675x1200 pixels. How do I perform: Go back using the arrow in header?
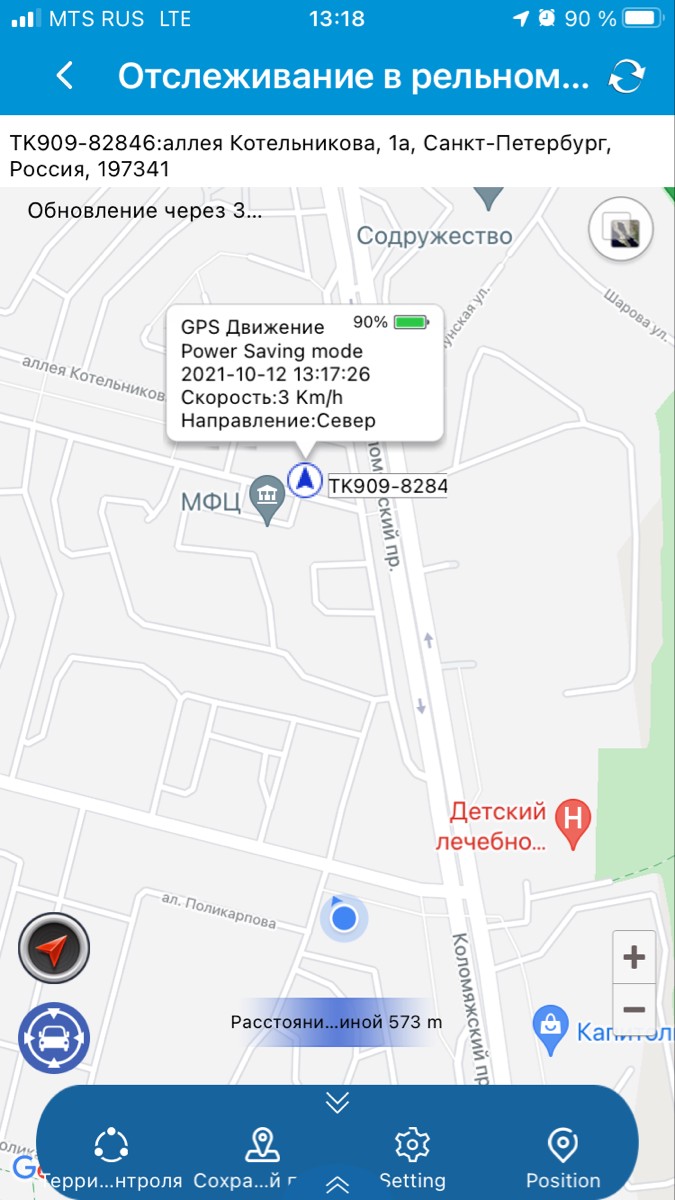click(65, 76)
